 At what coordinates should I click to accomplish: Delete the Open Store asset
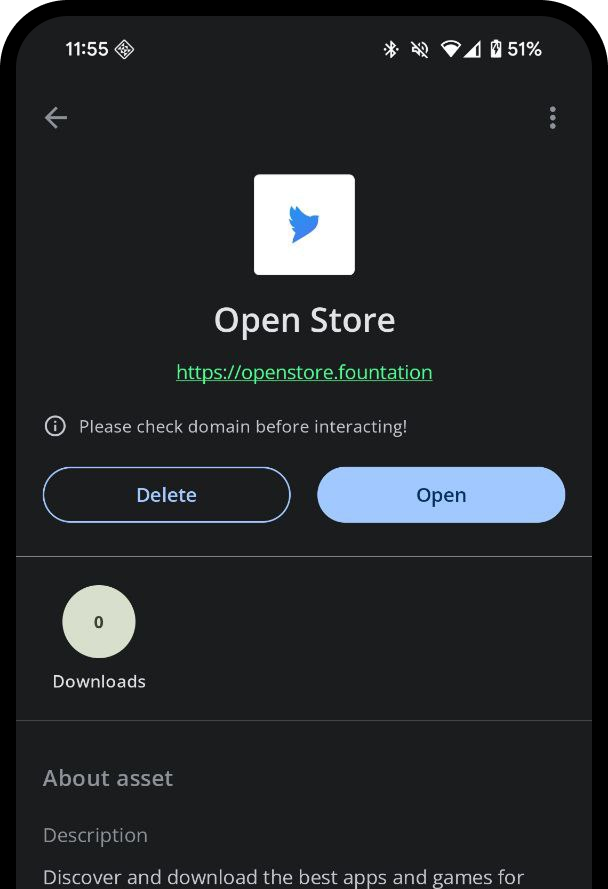(x=166, y=495)
